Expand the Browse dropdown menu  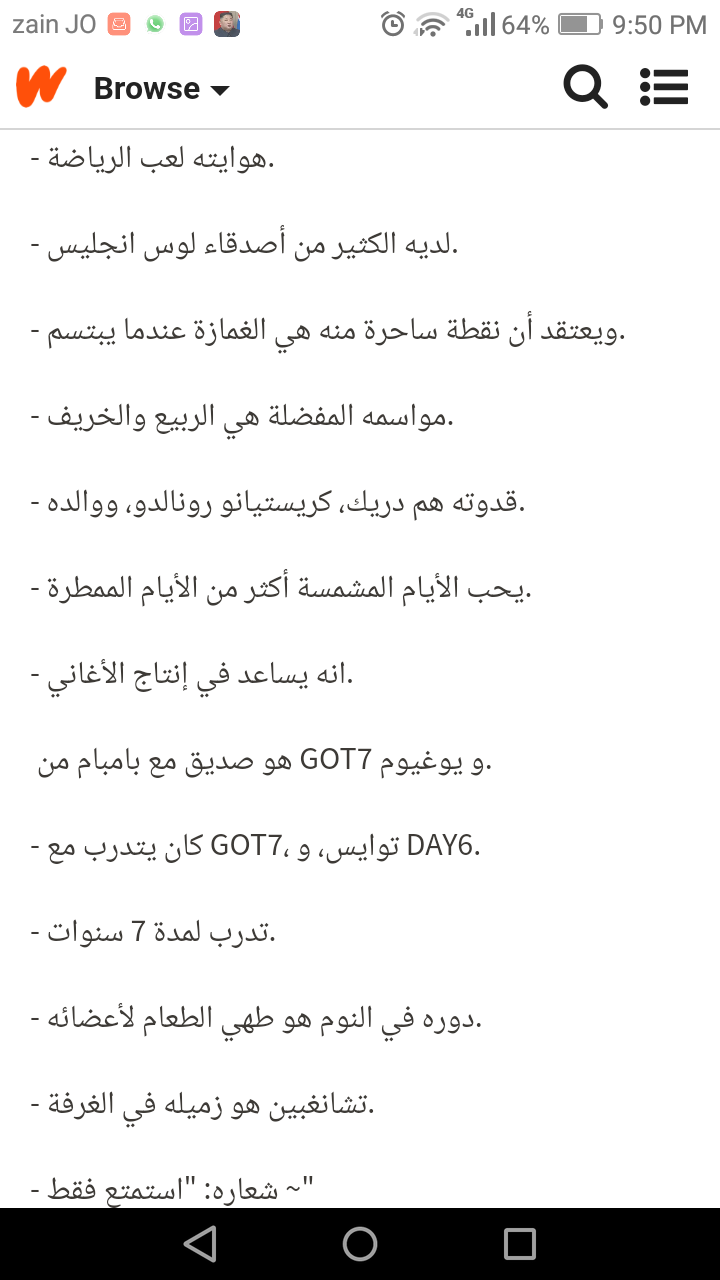click(161, 89)
